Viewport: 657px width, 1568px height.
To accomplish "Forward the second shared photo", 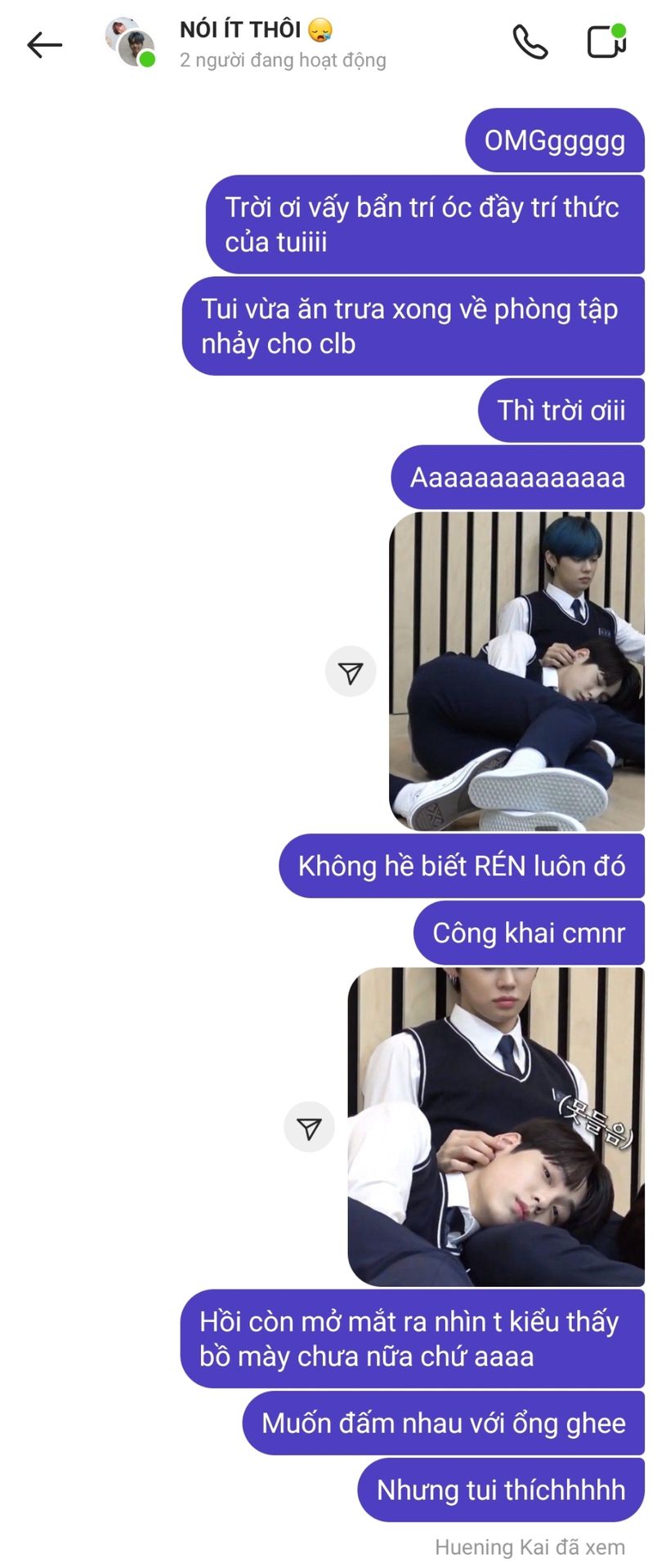I will click(309, 1128).
